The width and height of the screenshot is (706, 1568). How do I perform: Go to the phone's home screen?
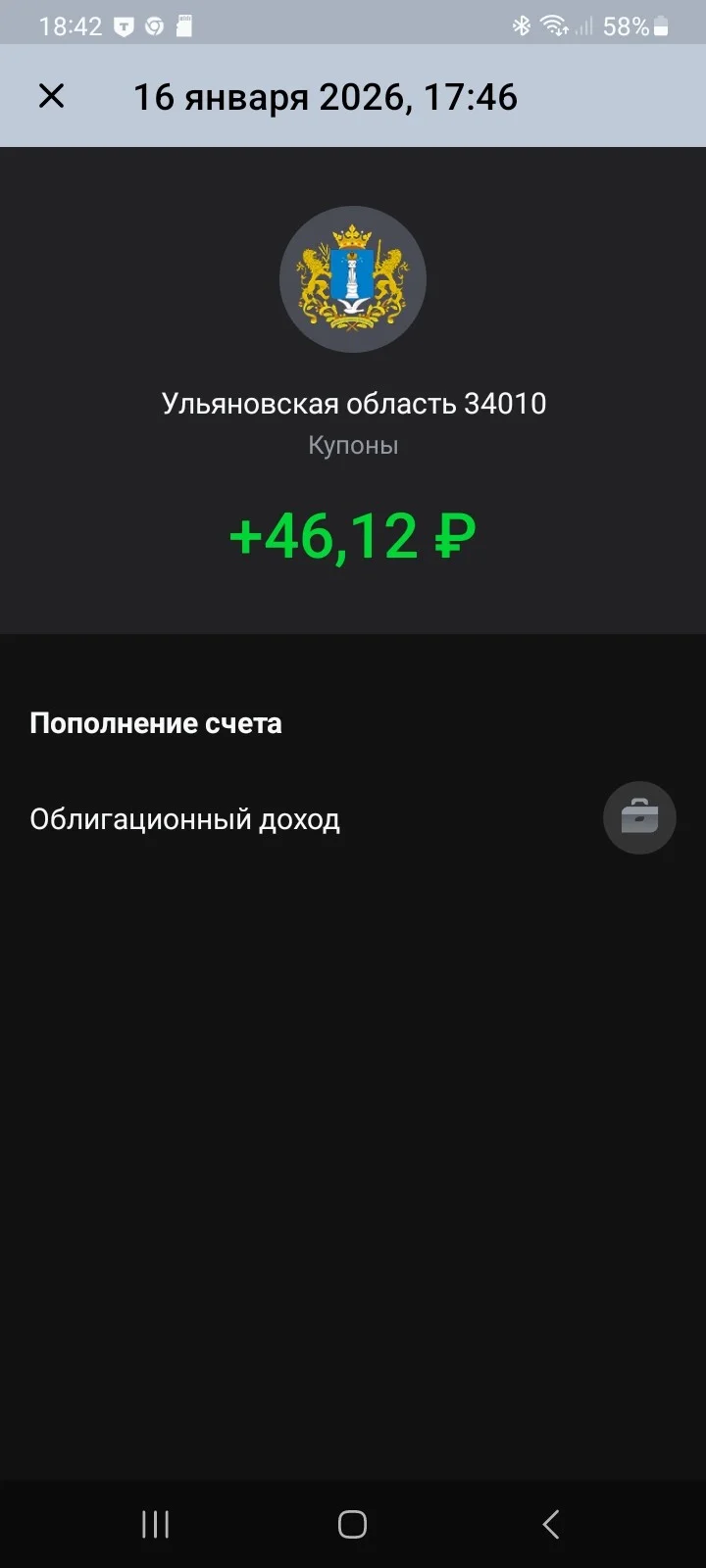tap(352, 1524)
